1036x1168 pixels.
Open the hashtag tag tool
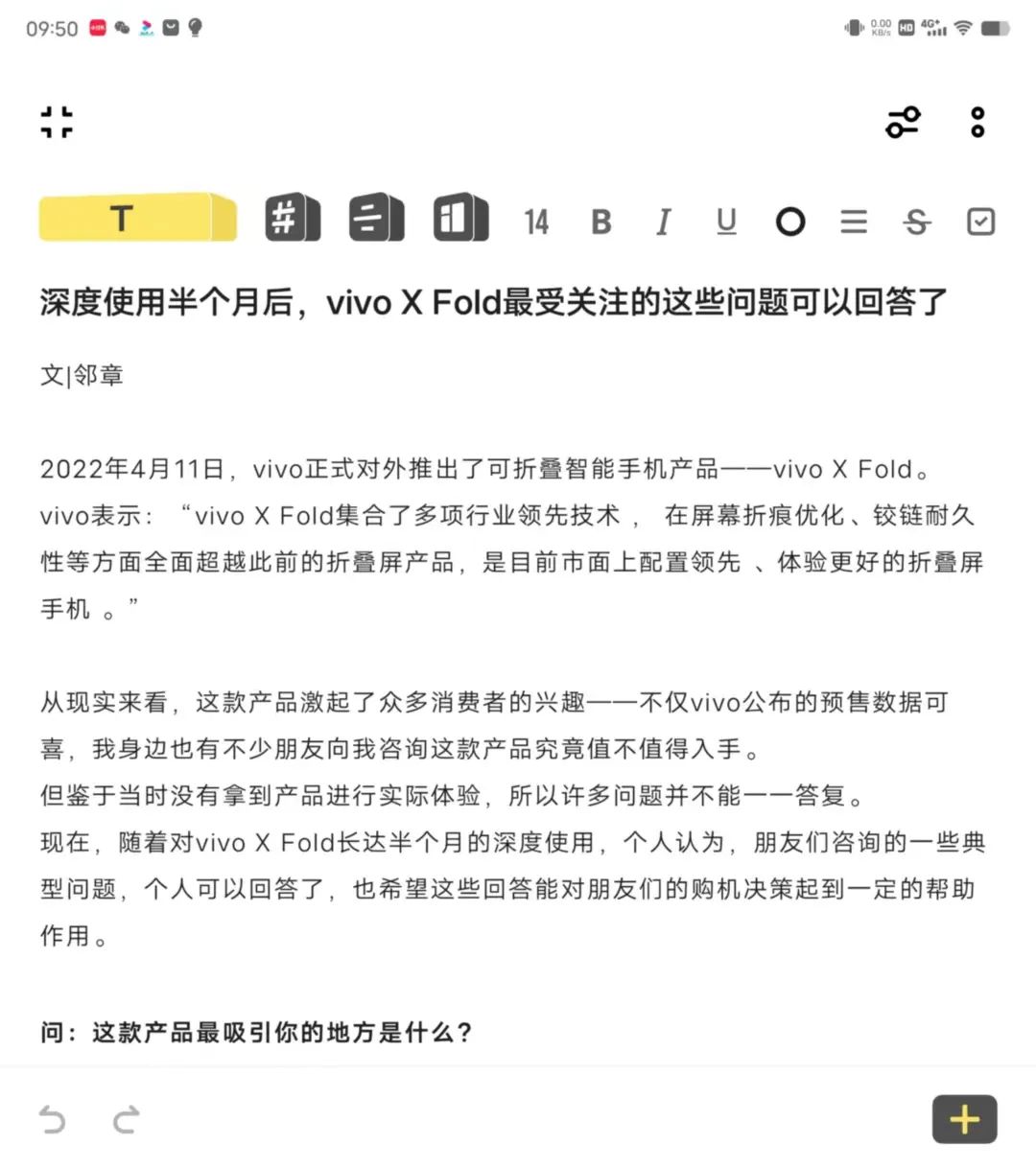click(x=293, y=220)
